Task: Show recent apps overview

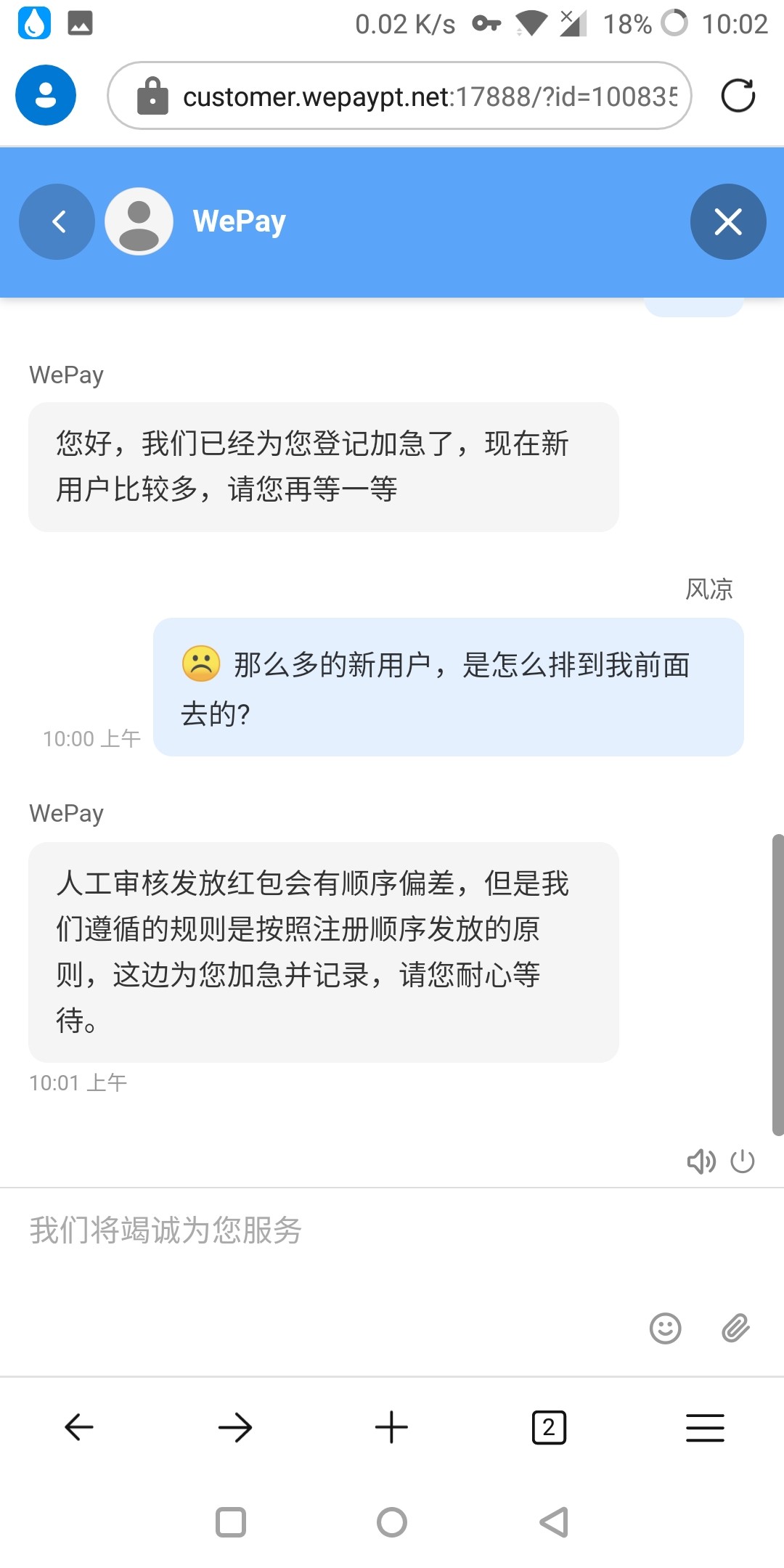Action: click(x=231, y=1522)
